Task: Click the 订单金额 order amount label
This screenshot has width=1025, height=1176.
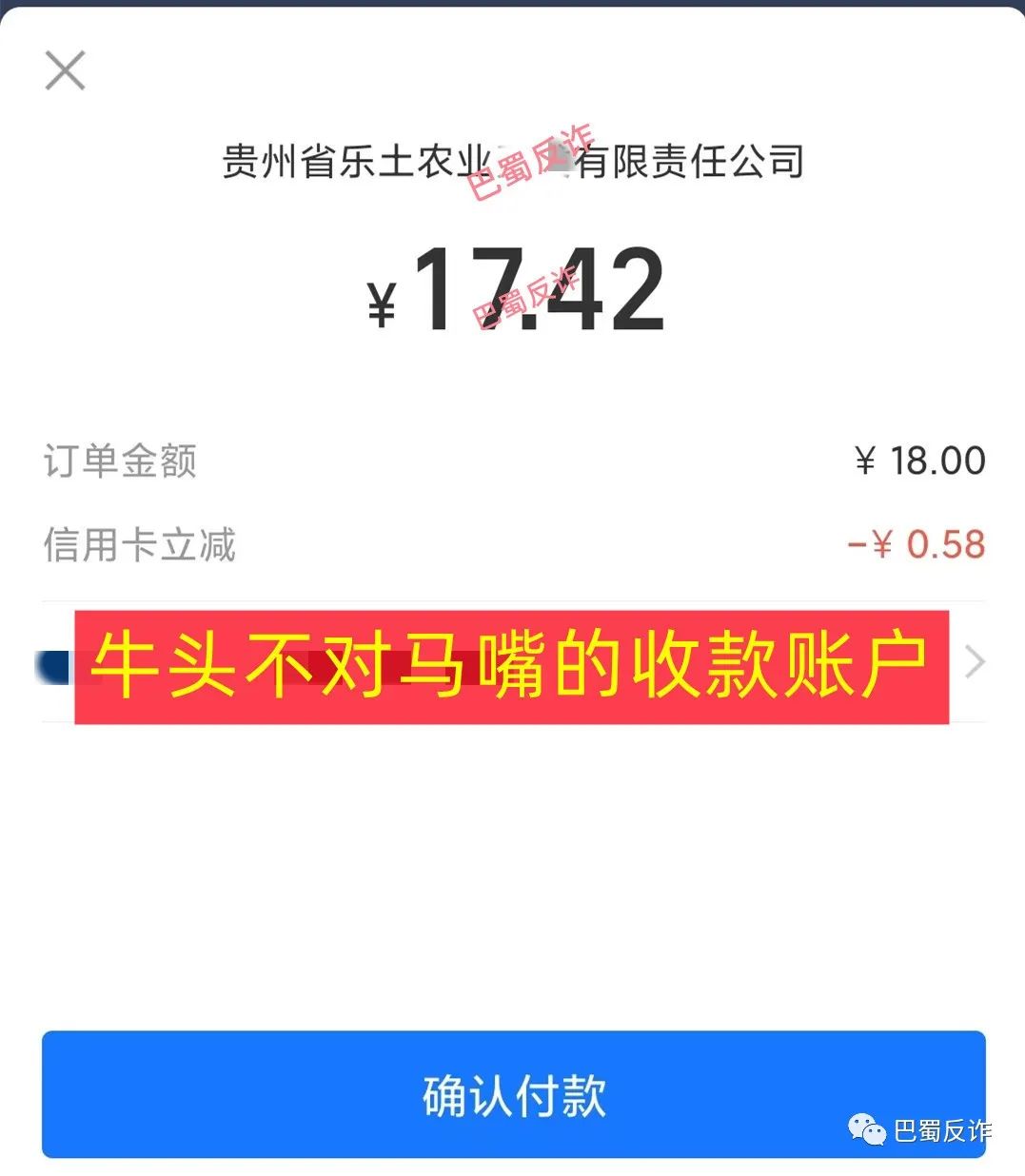Action: tap(122, 461)
